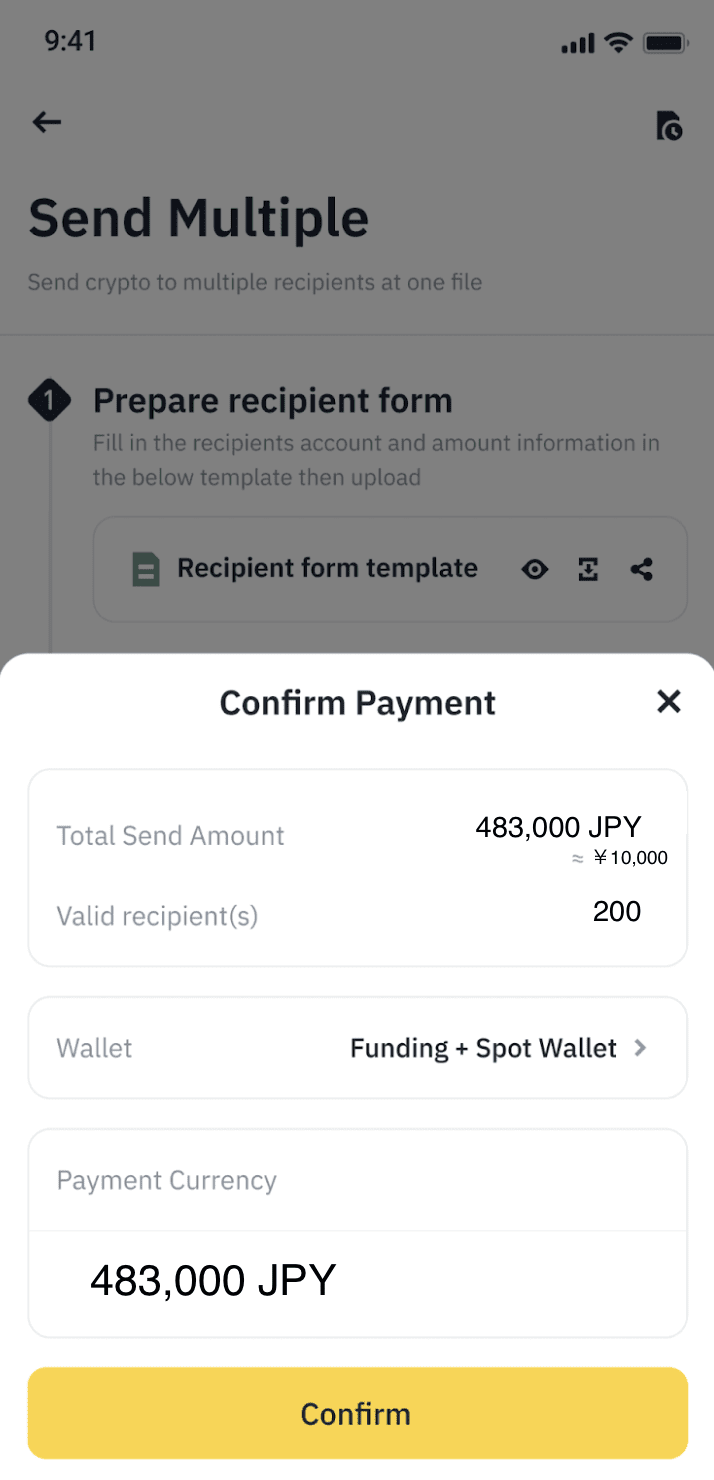The height and width of the screenshot is (1480, 714).
Task: Download the recipient form template
Action: [588, 570]
